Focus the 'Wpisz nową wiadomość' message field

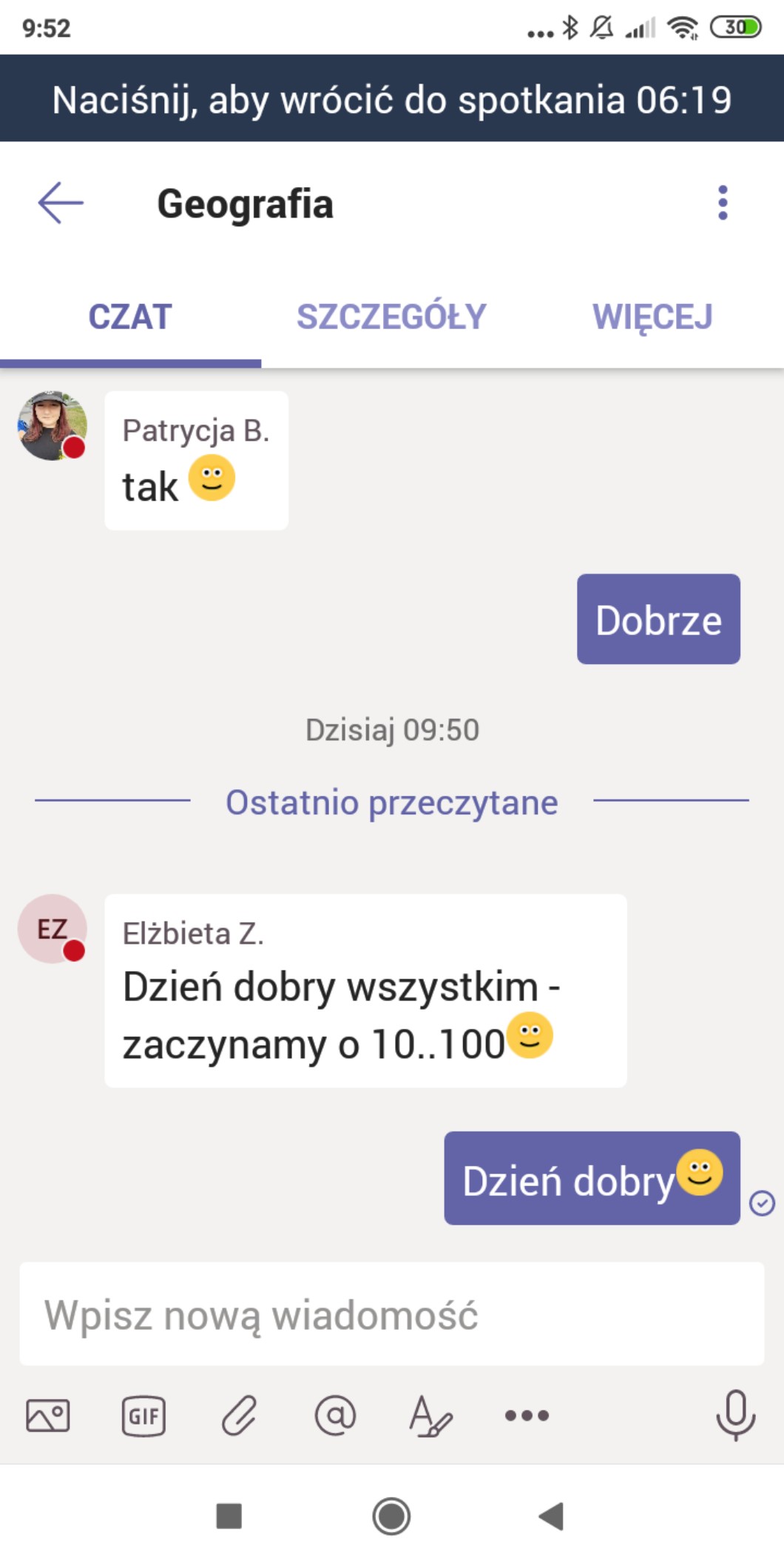click(x=392, y=1314)
